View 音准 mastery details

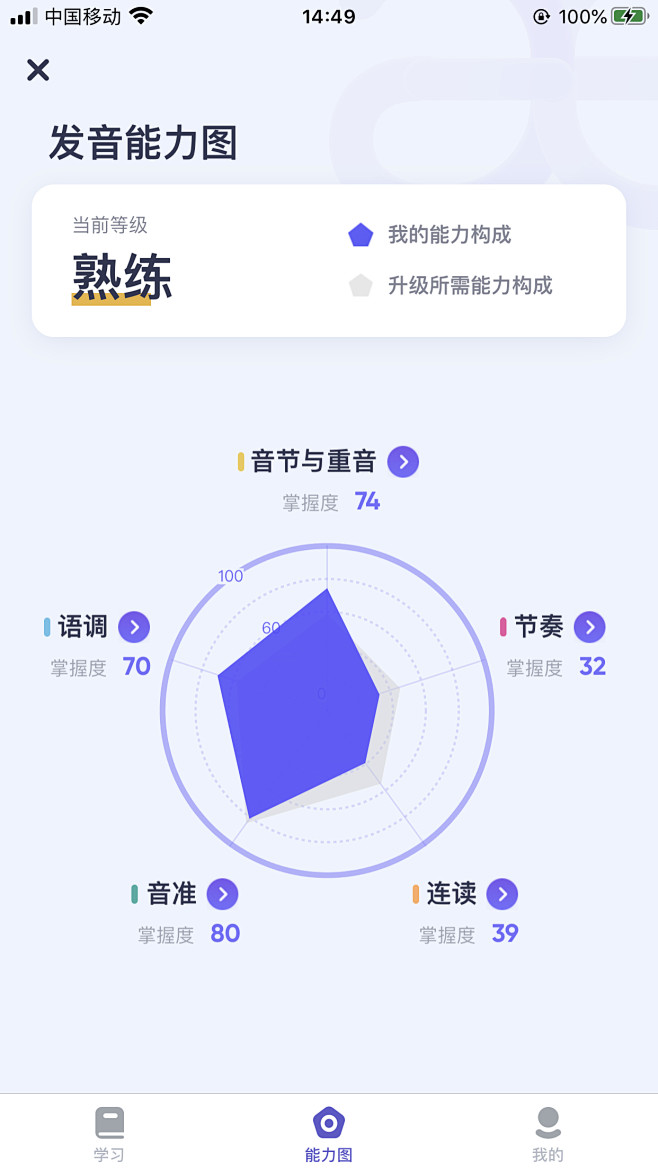222,894
